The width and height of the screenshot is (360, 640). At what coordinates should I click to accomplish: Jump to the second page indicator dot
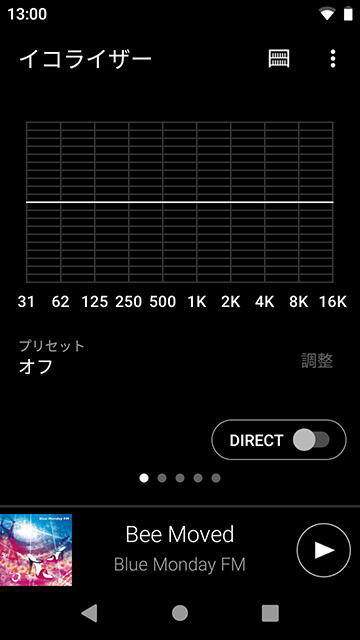tap(162, 478)
